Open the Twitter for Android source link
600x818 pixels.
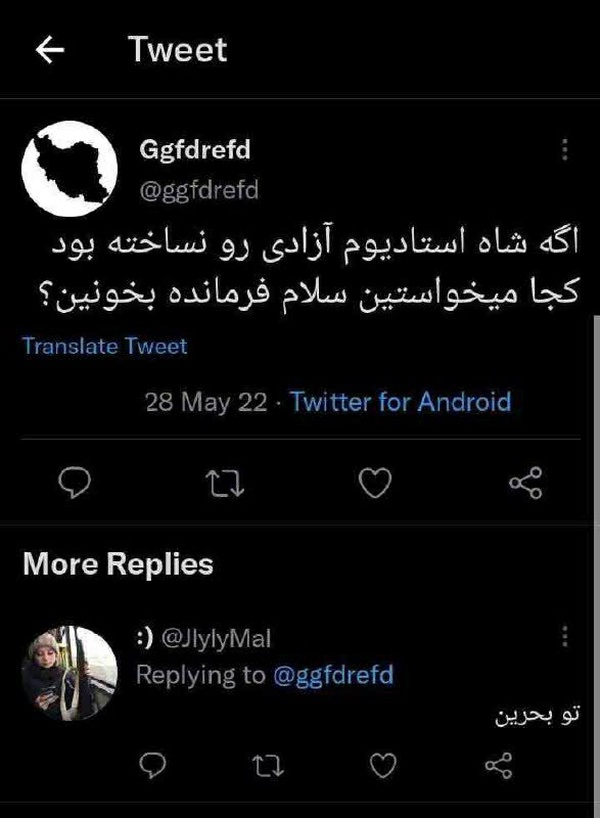pyautogui.click(x=401, y=402)
